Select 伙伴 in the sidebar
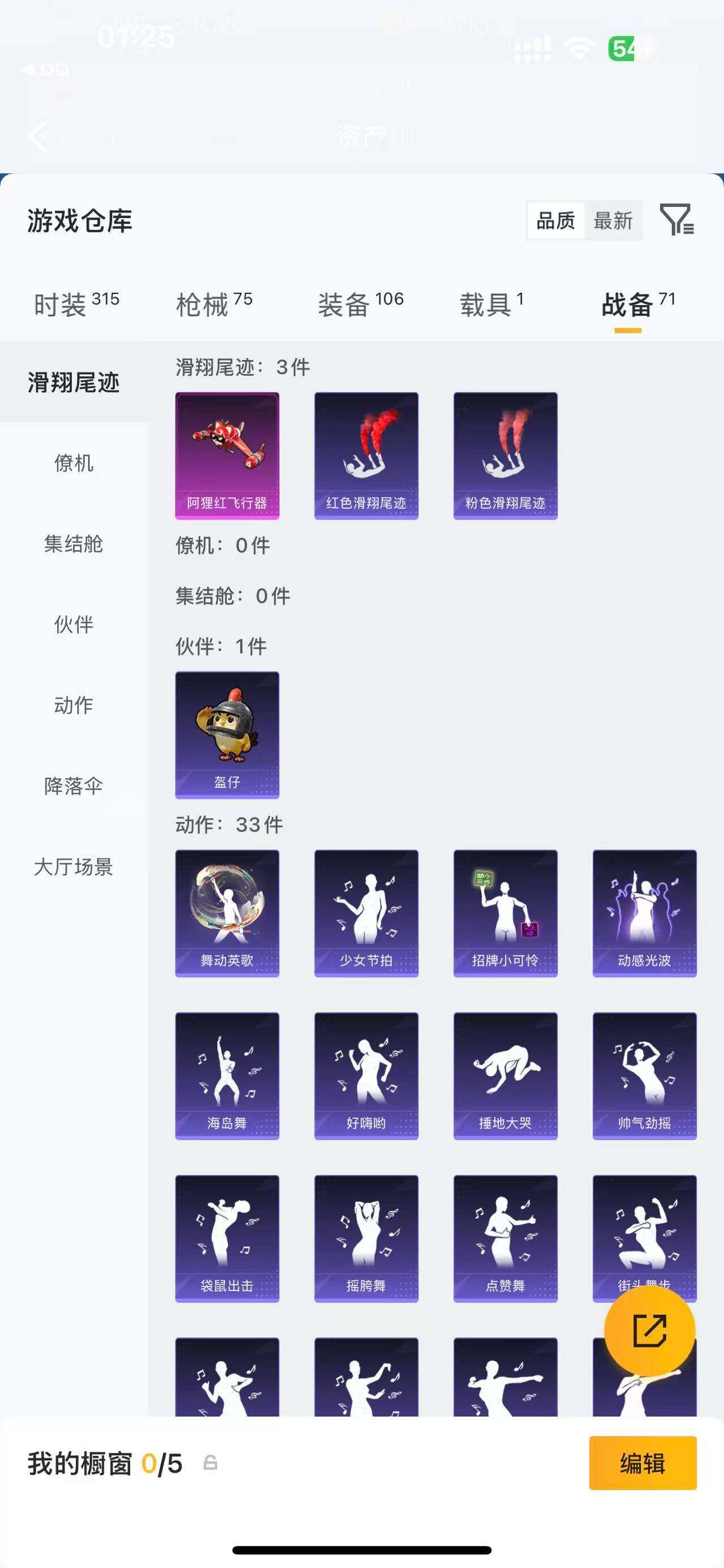This screenshot has width=724, height=1568. (73, 625)
